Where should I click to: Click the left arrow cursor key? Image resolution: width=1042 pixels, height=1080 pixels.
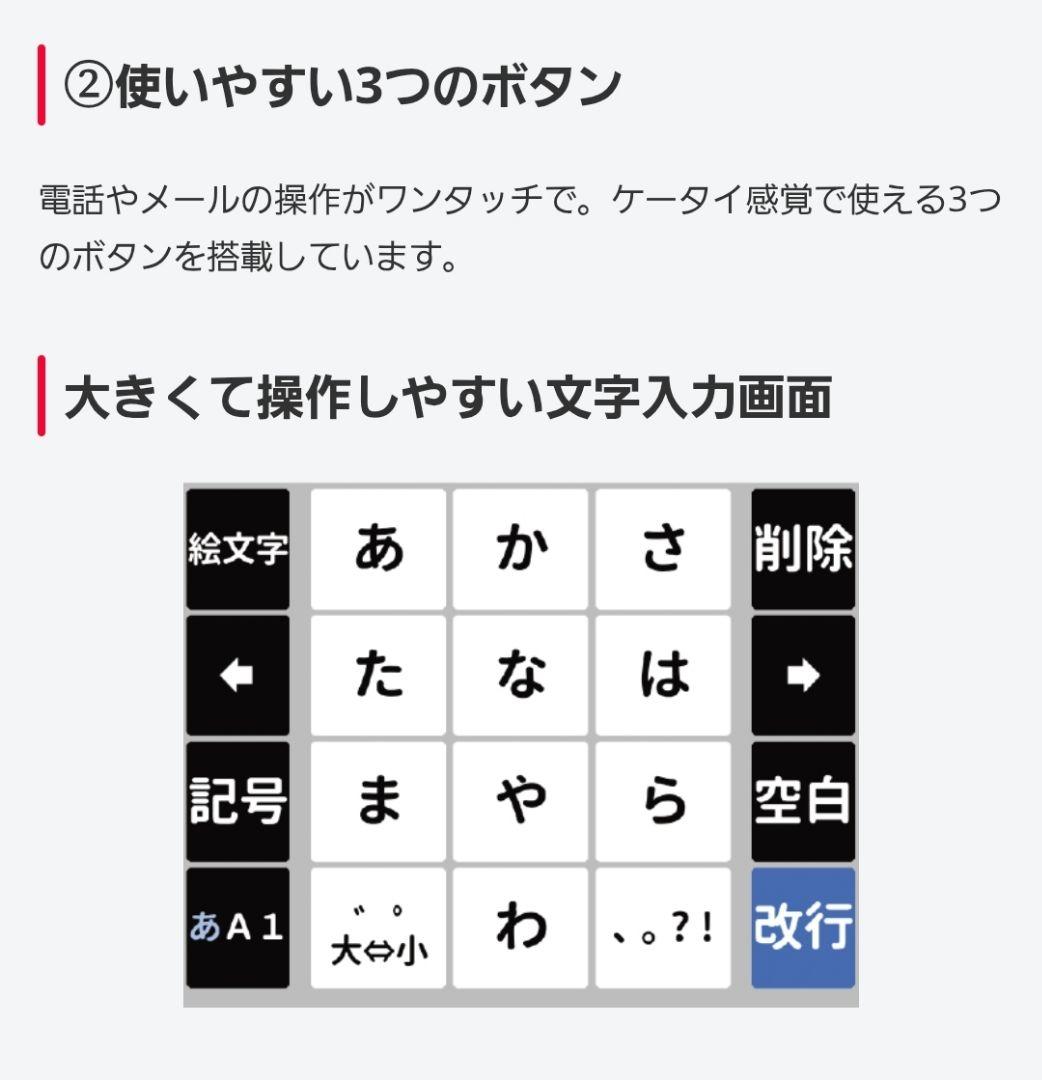237,674
